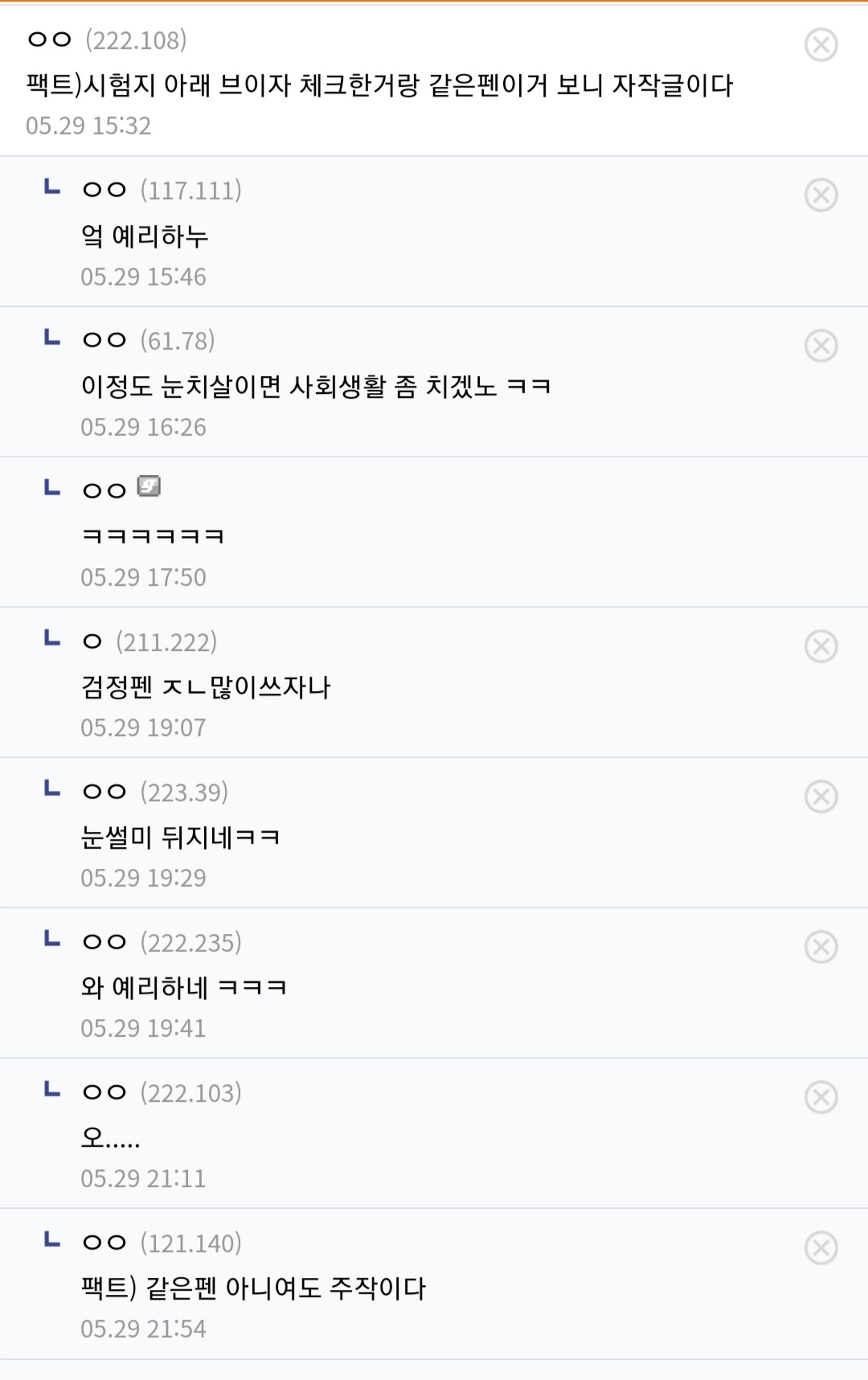This screenshot has width=868, height=1380.
Task: Delete the reply from ㅇㅇ (222.235)
Action: [821, 947]
